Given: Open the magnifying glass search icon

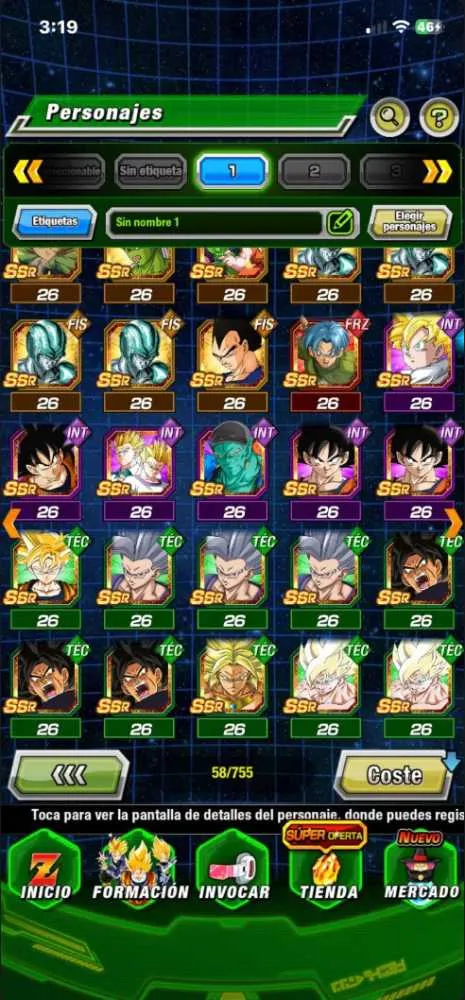Looking at the screenshot, I should click(x=390, y=117).
